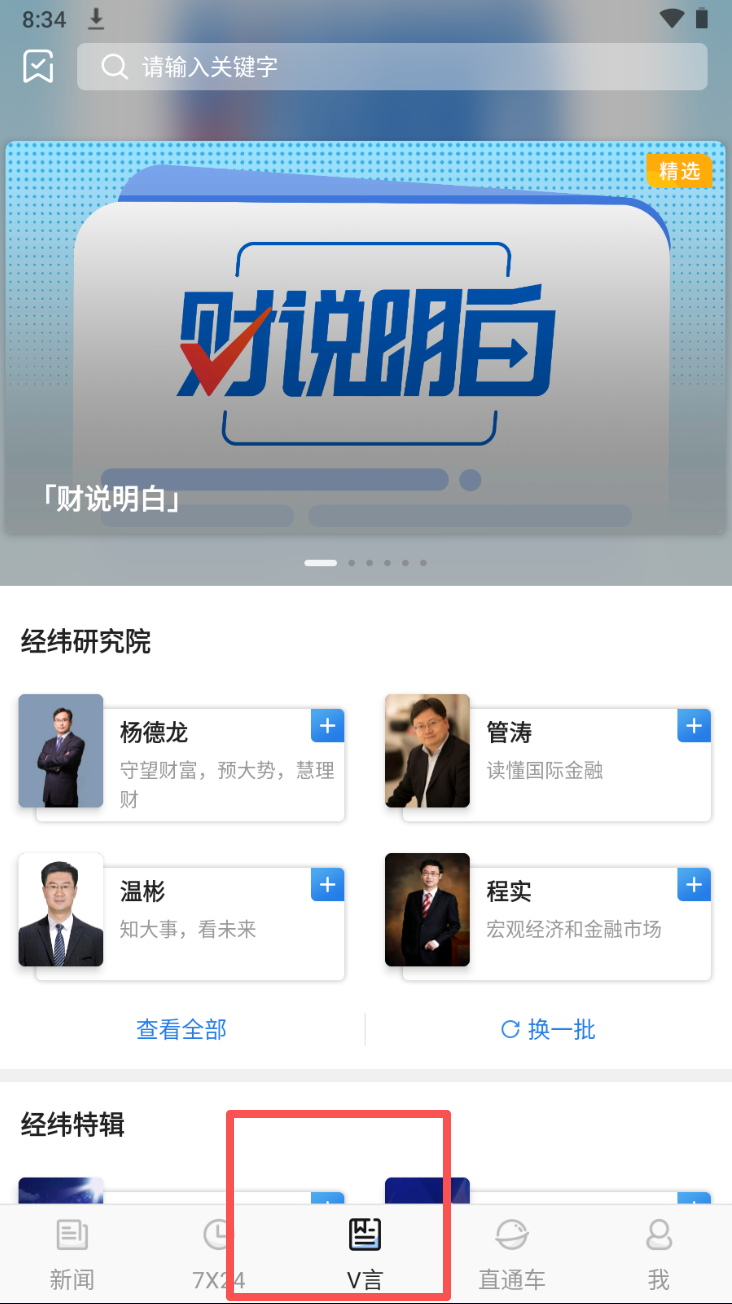Select the V言 tab
Viewport: 732px width, 1304px height.
(365, 1255)
